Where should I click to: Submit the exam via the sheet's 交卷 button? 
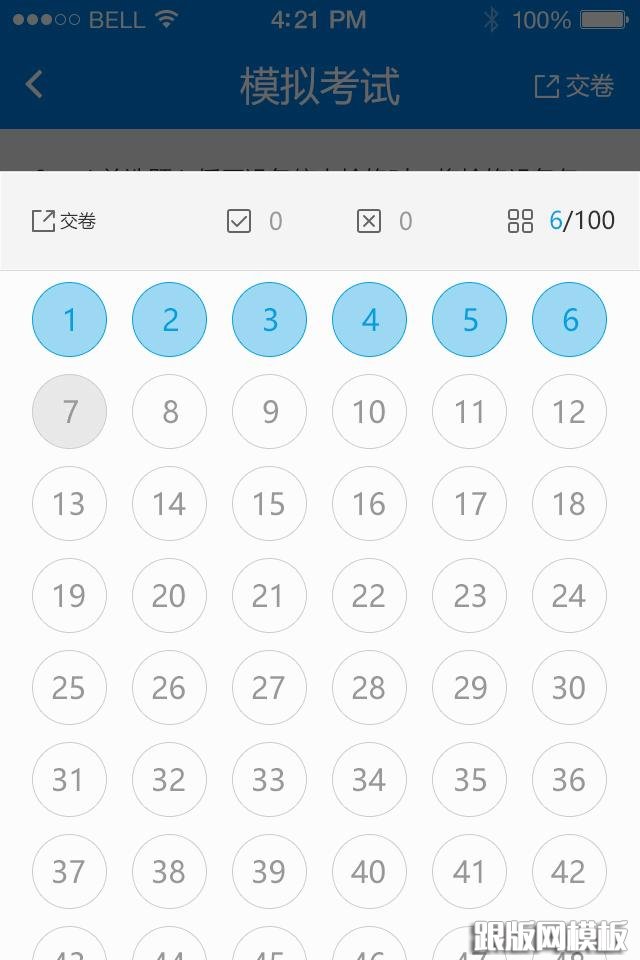point(64,221)
